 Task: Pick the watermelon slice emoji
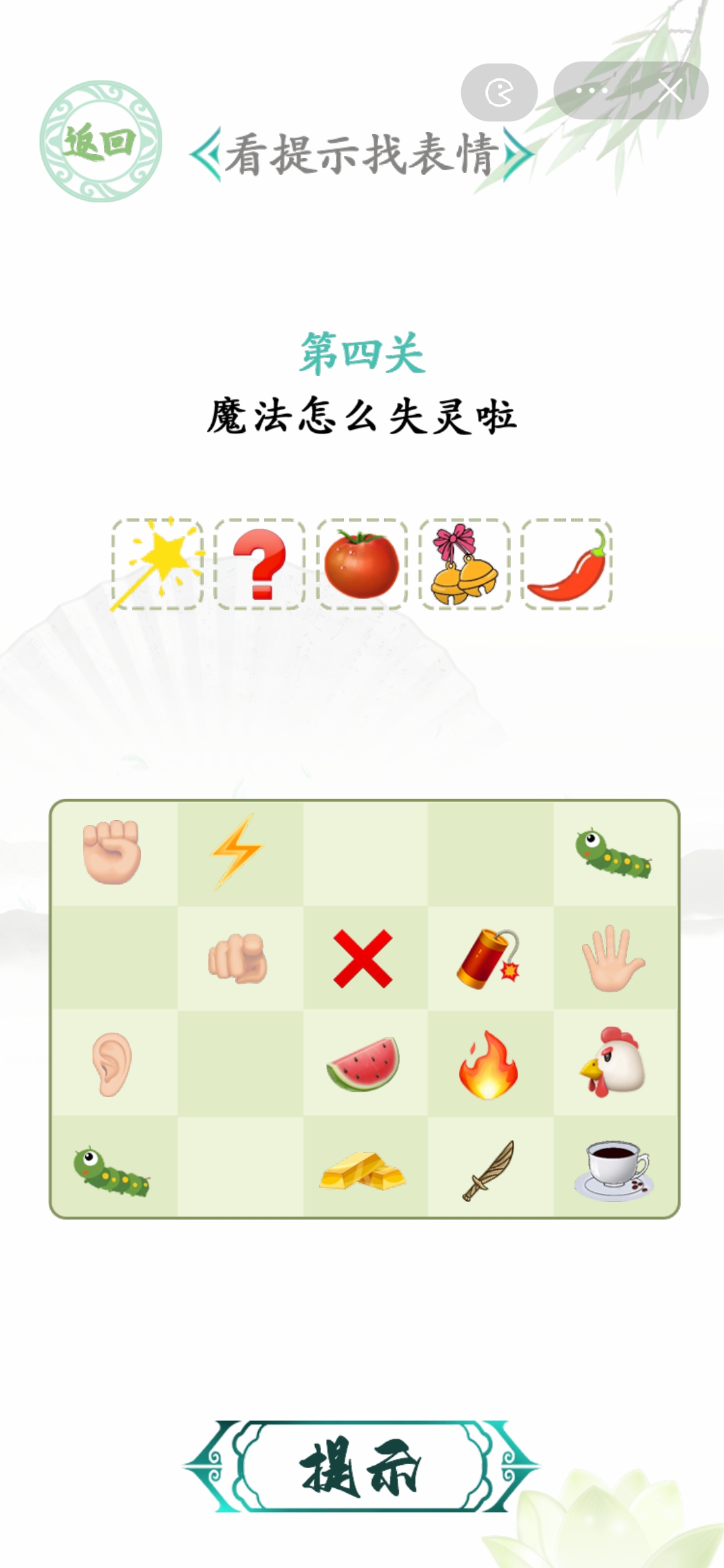point(363,1063)
